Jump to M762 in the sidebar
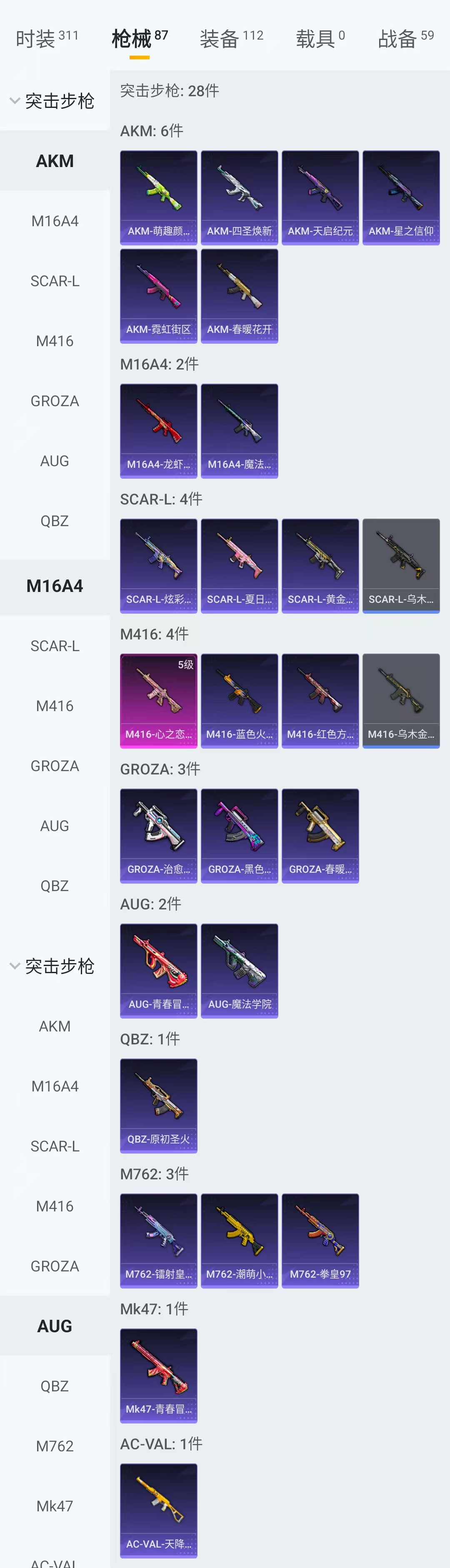 point(55,1446)
